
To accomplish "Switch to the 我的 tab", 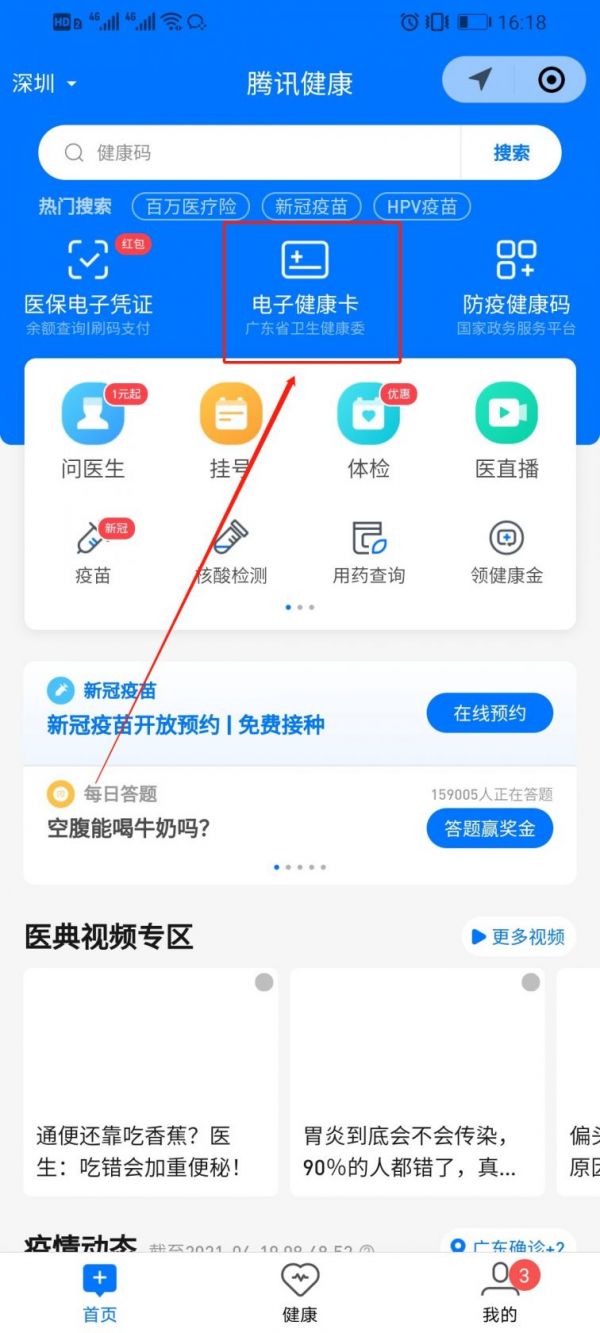I will tap(500, 1293).
